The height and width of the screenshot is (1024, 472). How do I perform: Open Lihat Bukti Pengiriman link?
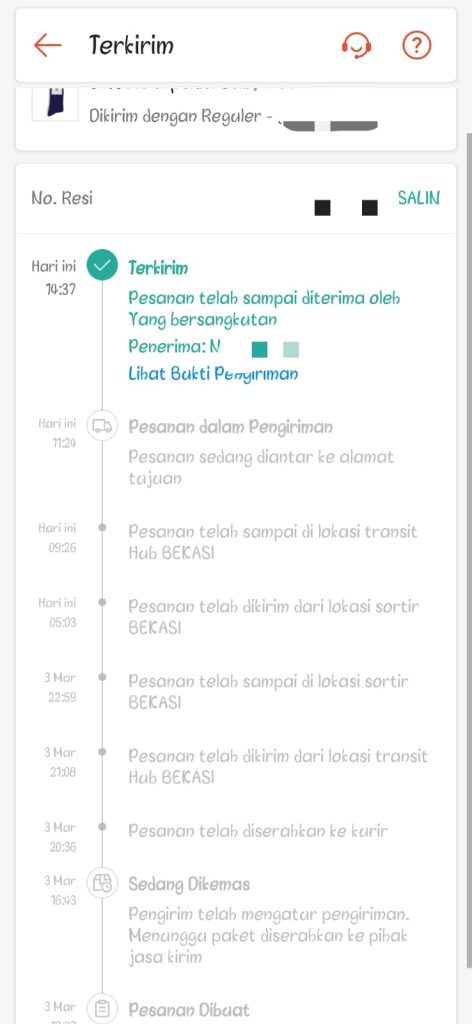(213, 374)
